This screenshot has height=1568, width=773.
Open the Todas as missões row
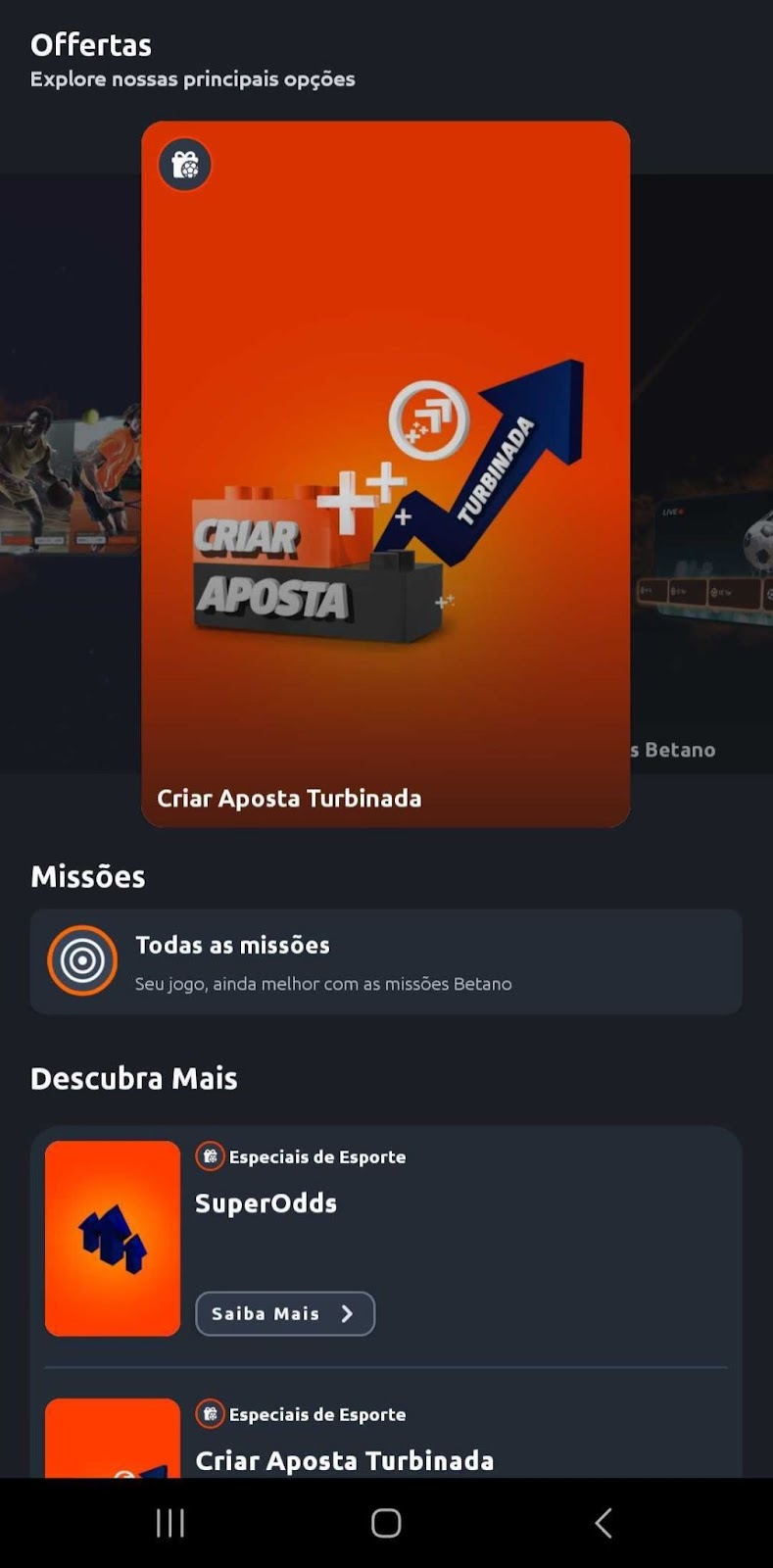[x=386, y=961]
